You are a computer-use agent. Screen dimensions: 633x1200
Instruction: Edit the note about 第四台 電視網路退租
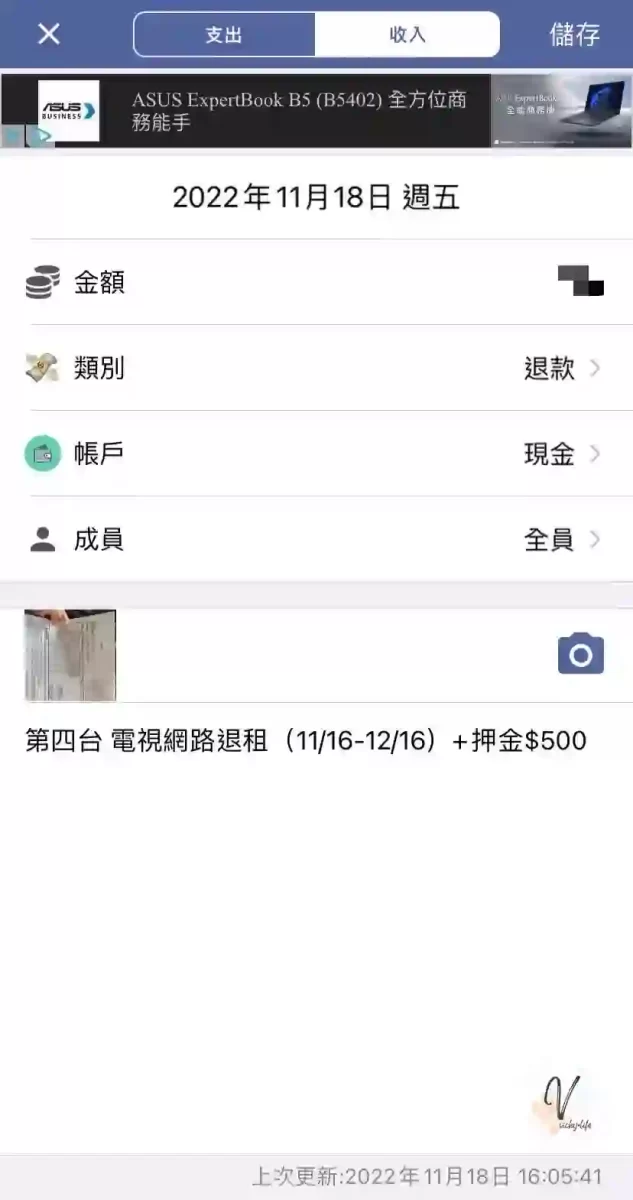point(306,741)
